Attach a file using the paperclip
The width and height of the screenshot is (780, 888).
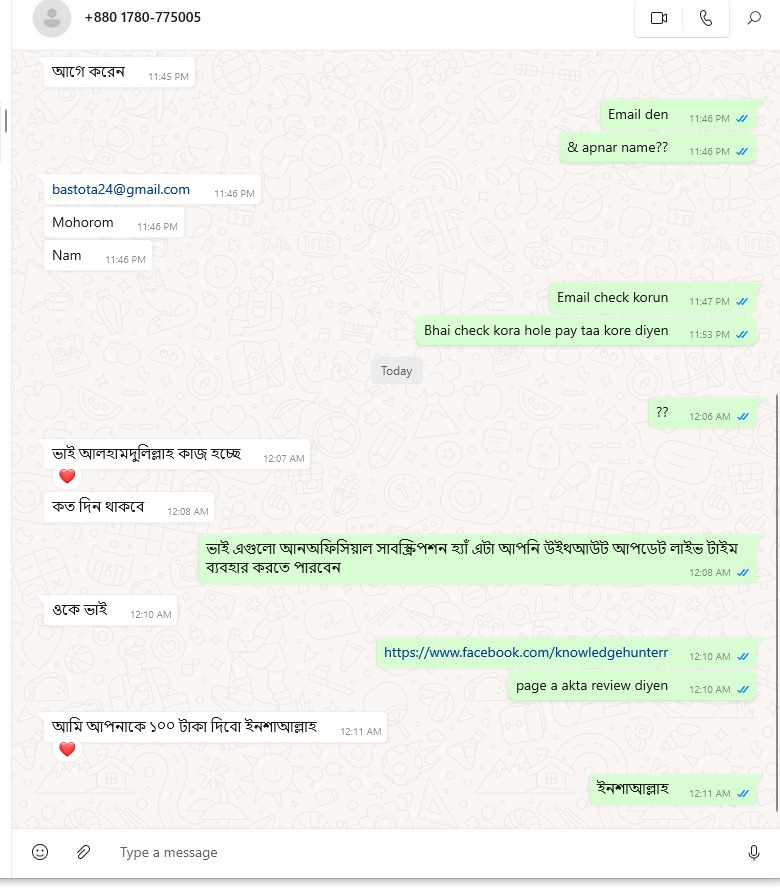[x=84, y=852]
